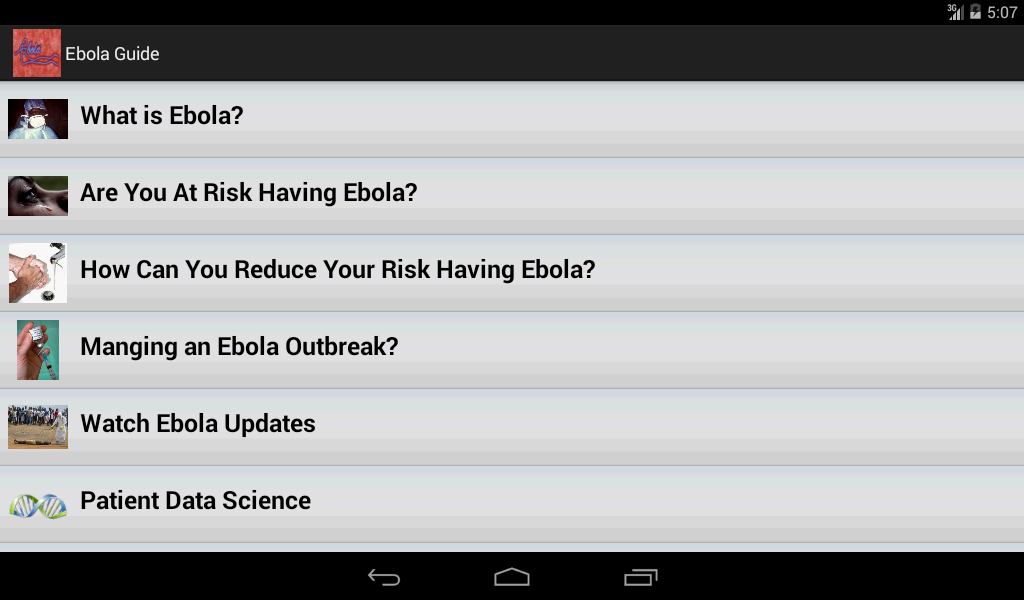The image size is (1024, 600).
Task: Tap the system back button
Action: pos(384,577)
